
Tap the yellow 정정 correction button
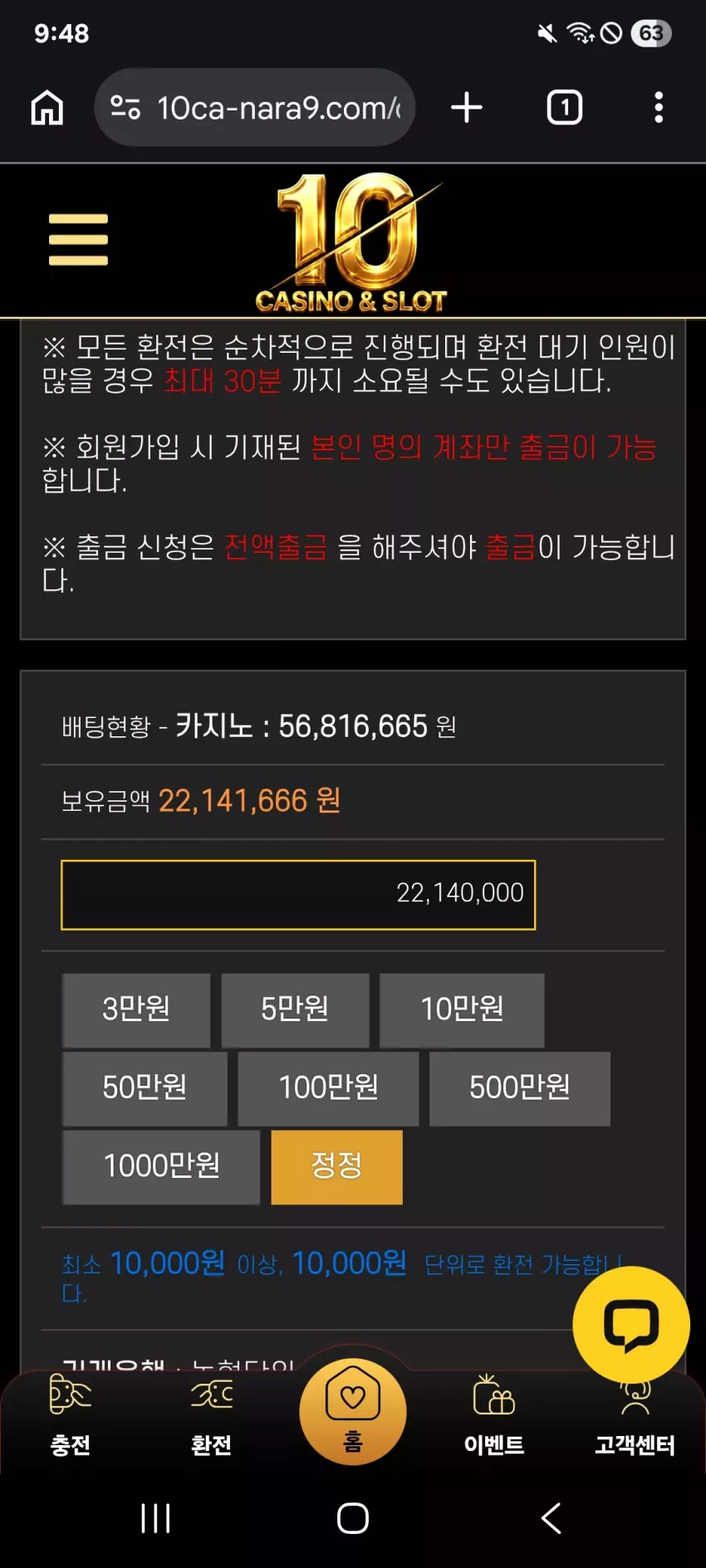(336, 1166)
